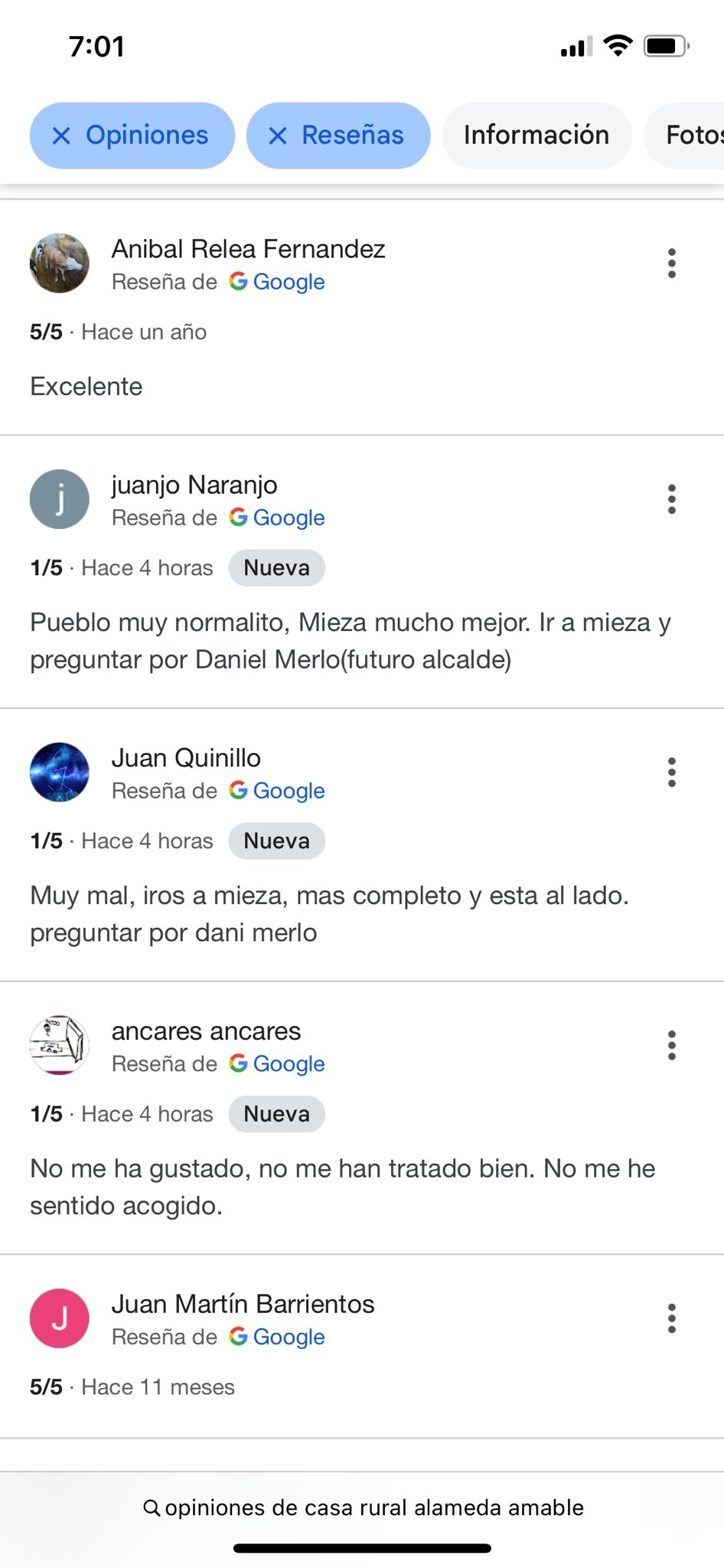Click Juan Martín Barrientos' pink avatar

tap(59, 1318)
